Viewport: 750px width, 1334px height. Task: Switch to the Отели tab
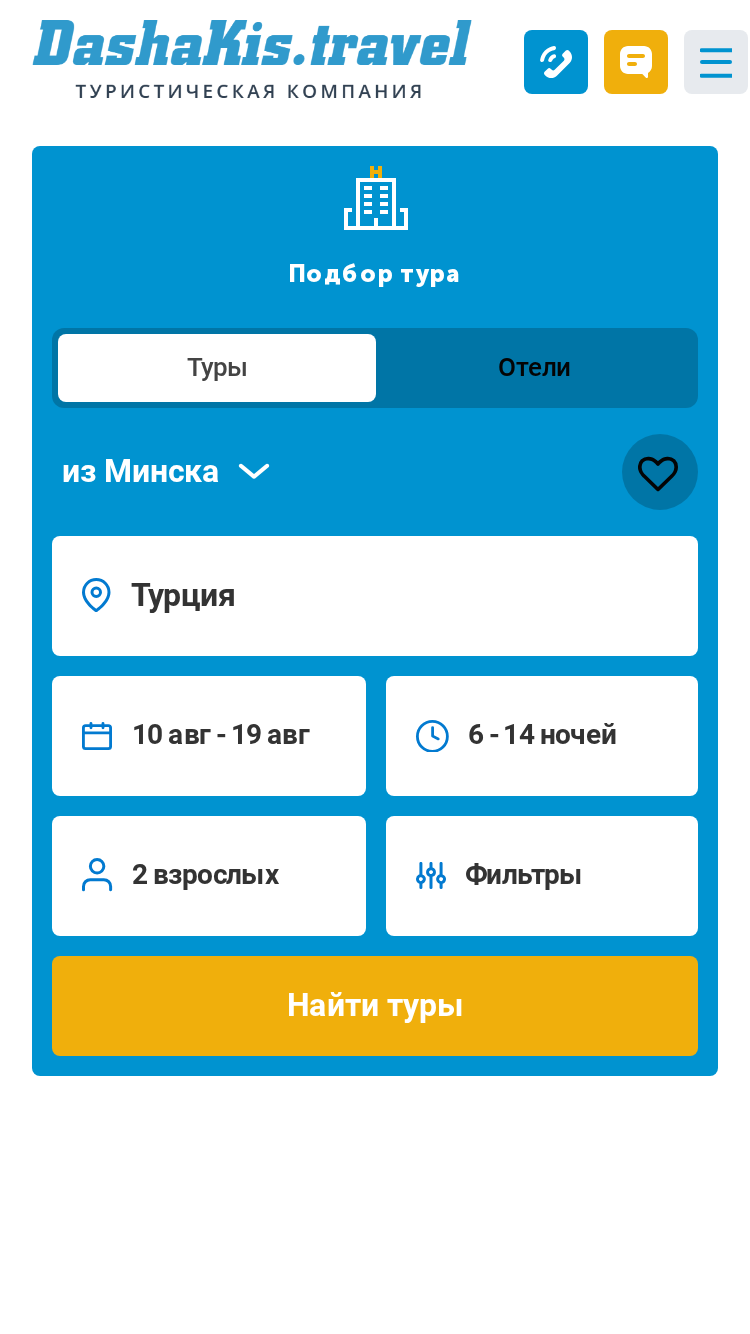click(x=534, y=368)
